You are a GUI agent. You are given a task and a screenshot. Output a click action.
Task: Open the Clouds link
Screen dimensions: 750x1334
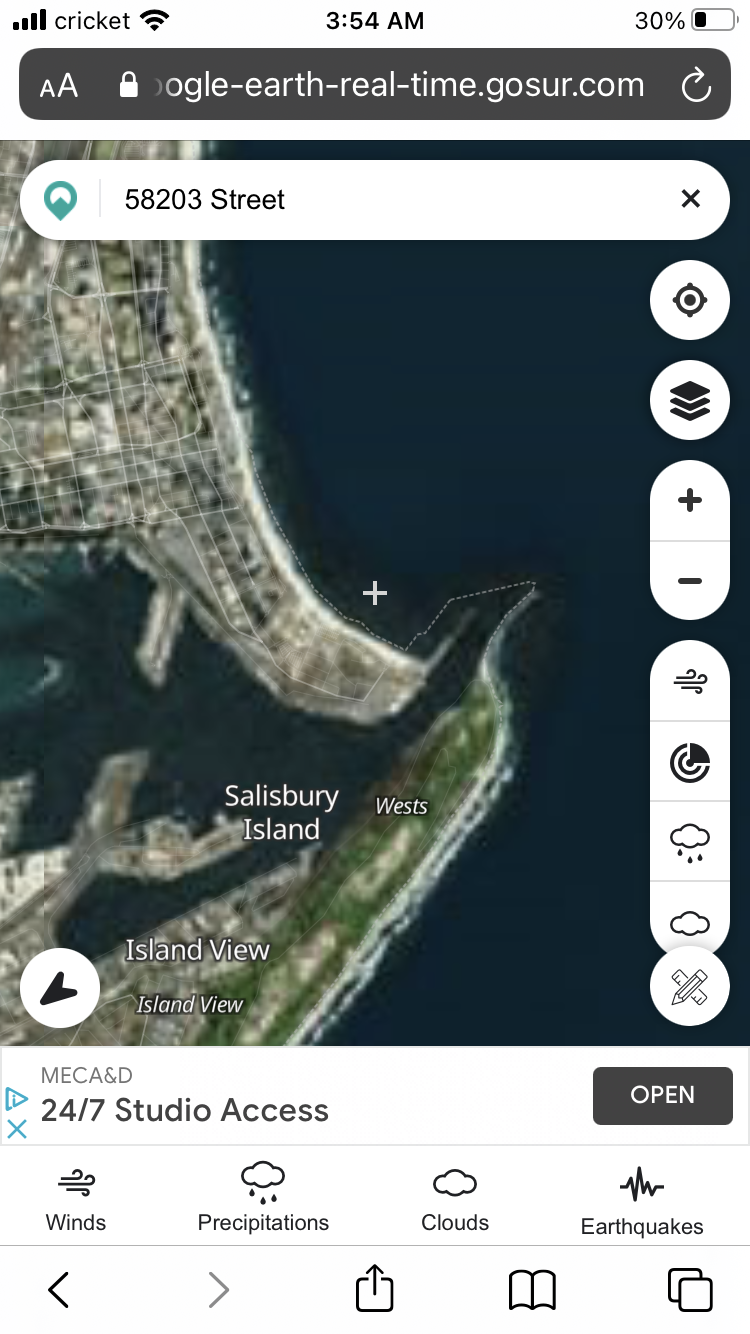click(455, 1201)
